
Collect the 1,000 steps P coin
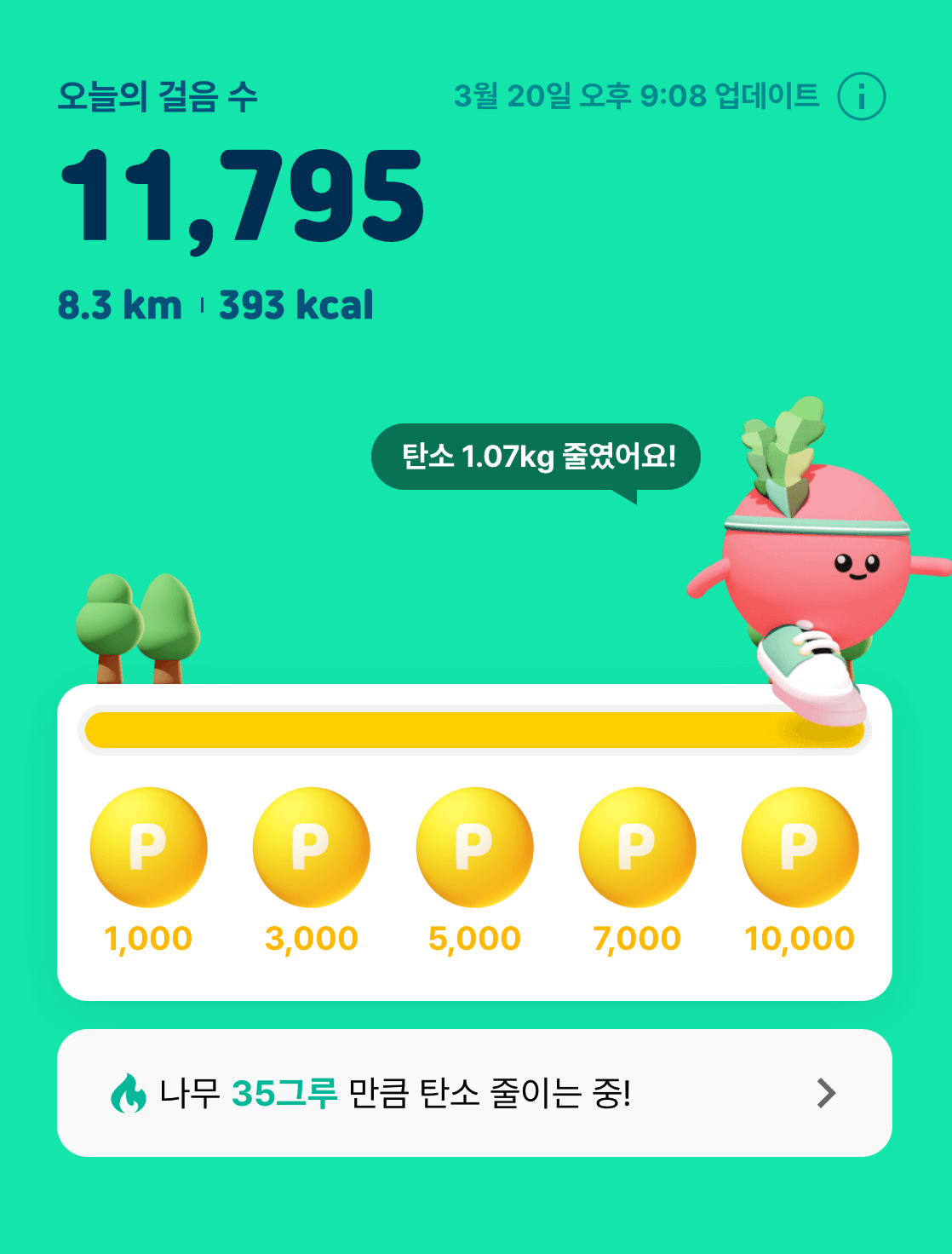149,845
